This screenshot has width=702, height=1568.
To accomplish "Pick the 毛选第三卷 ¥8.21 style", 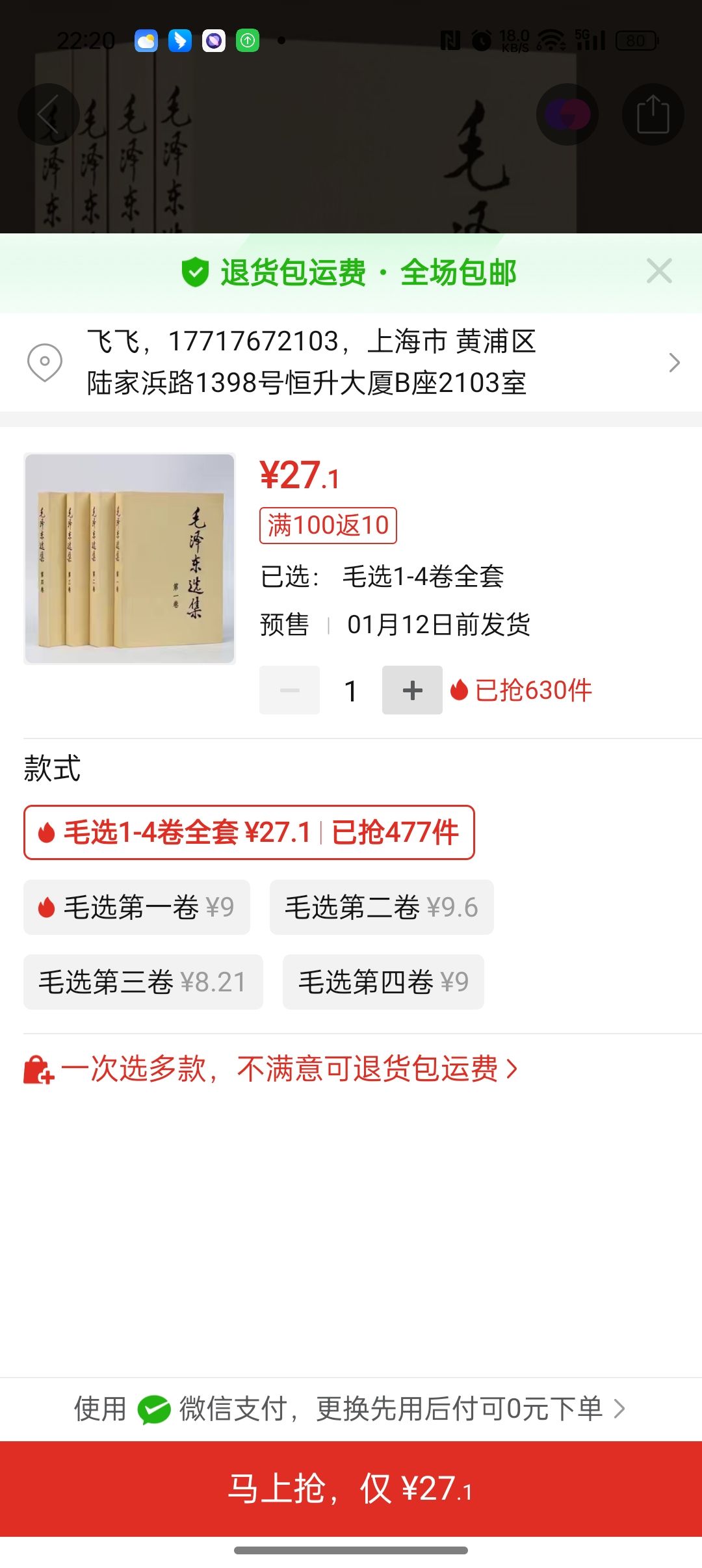I will [x=143, y=982].
